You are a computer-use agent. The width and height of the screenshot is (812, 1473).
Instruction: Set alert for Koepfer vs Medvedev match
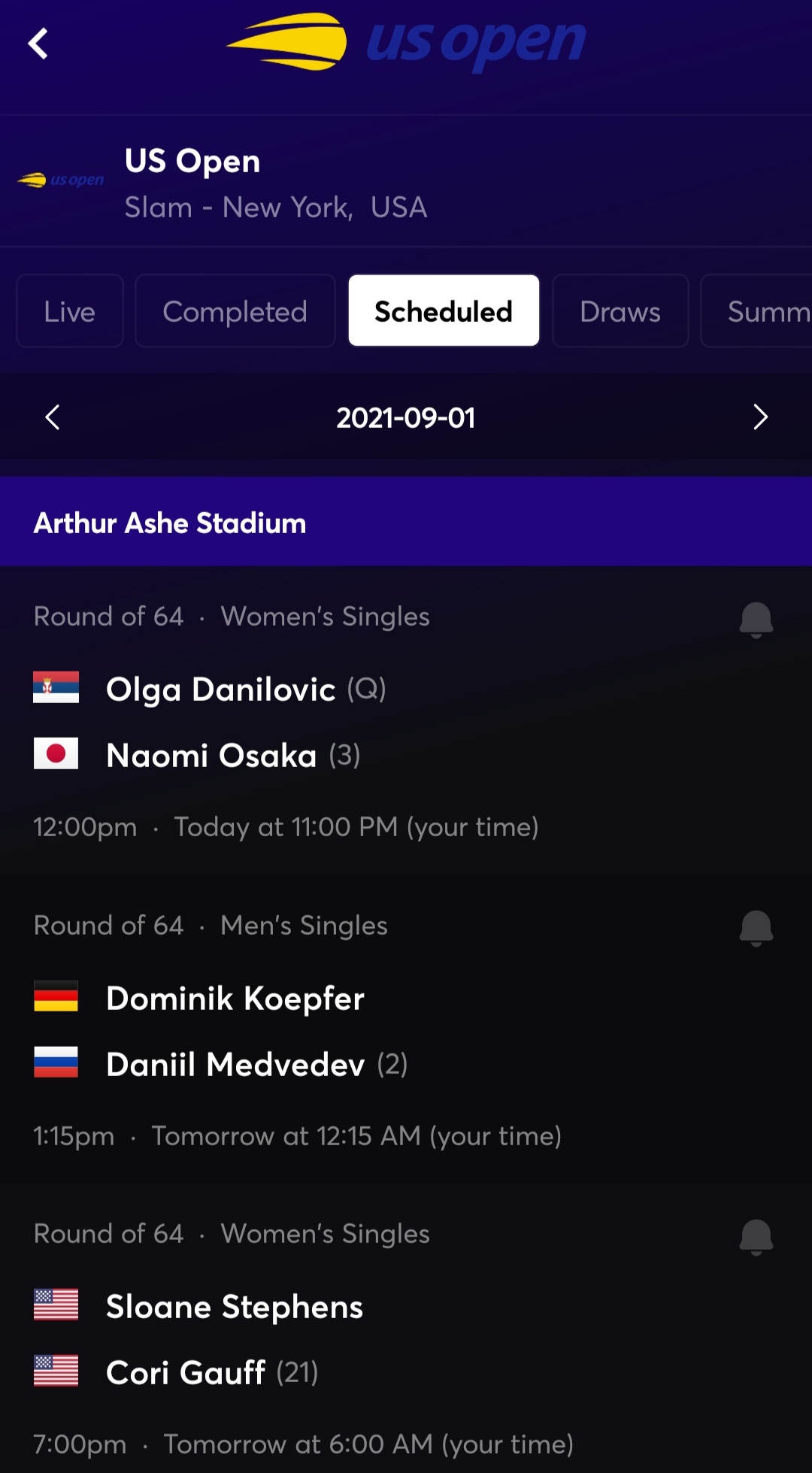[x=756, y=928]
